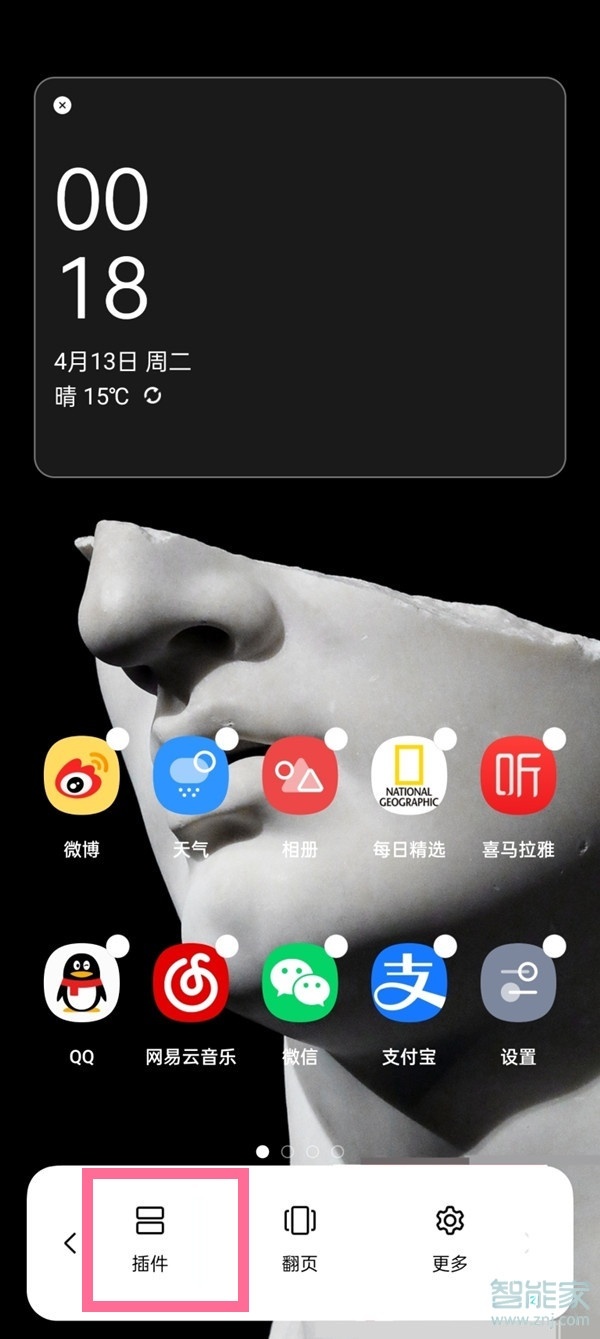Image resolution: width=600 pixels, height=1339 pixels.
Task: Open the QQ app
Action: point(81,985)
